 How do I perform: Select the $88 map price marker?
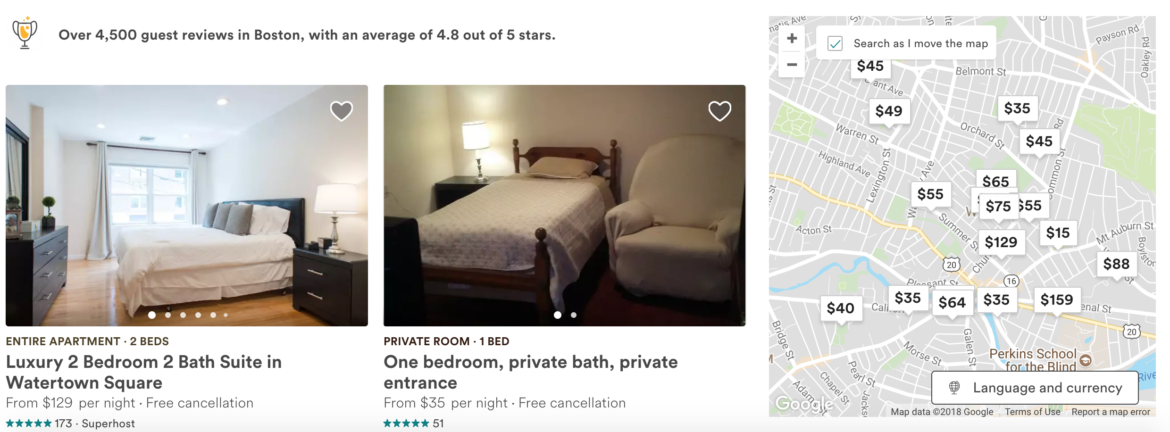1115,264
